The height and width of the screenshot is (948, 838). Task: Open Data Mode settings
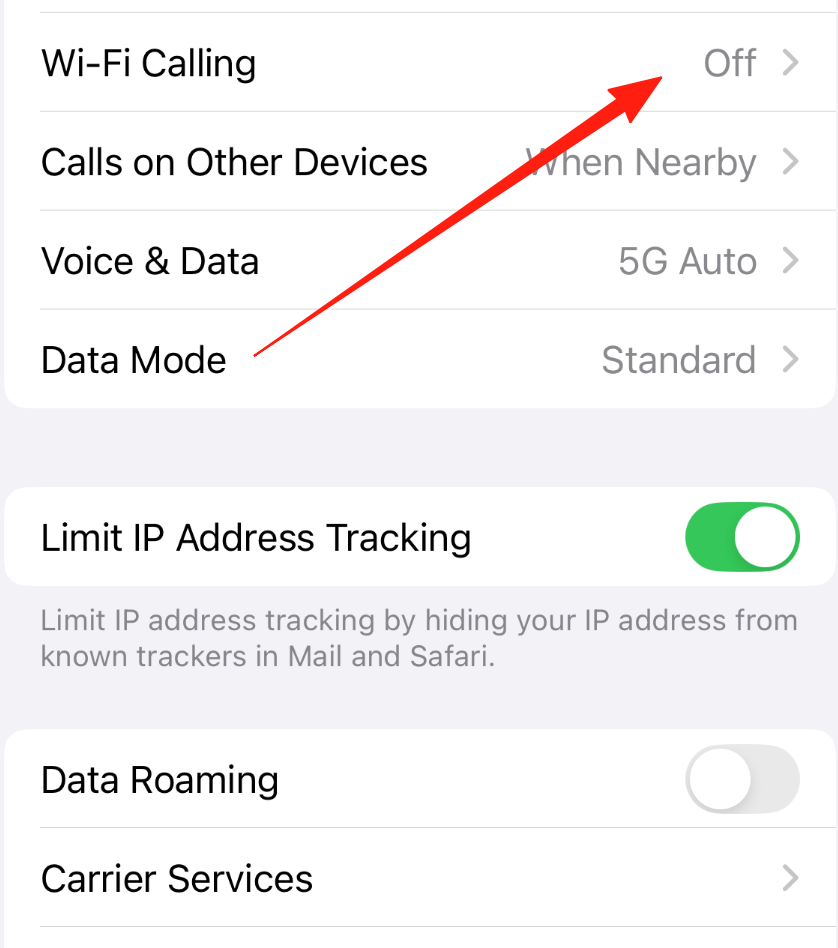point(420,360)
